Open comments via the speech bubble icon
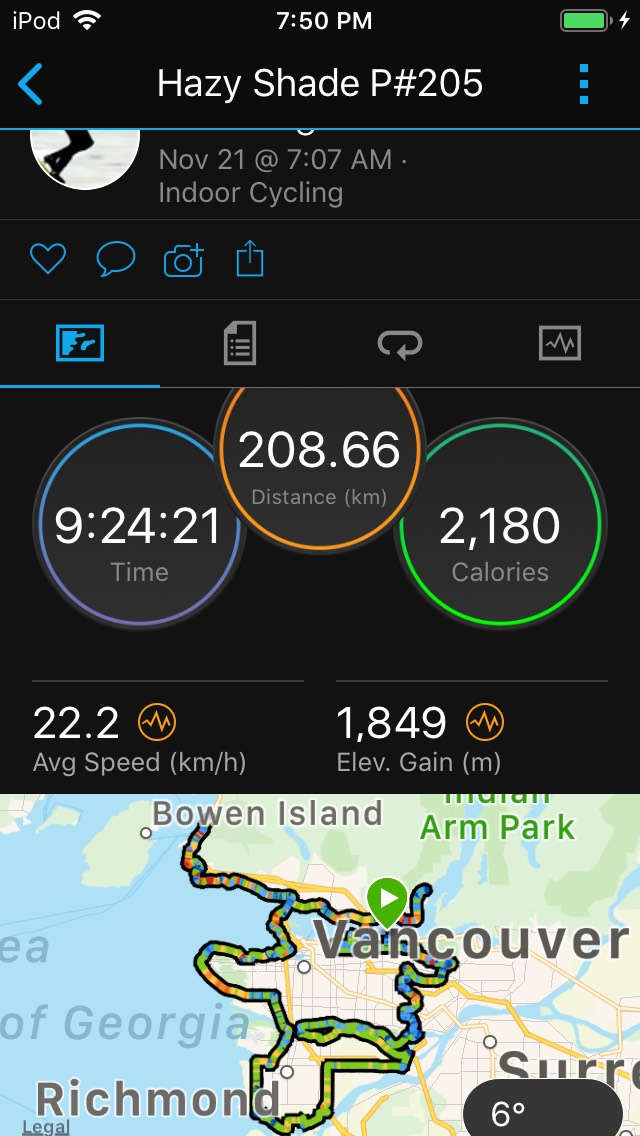 click(115, 260)
